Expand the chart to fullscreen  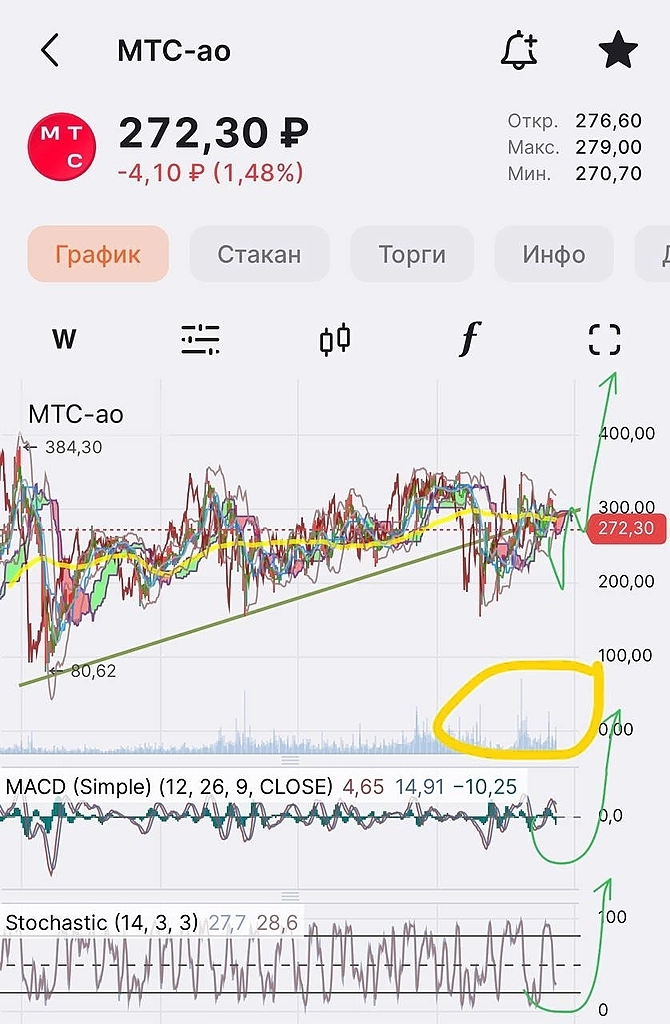[x=604, y=340]
